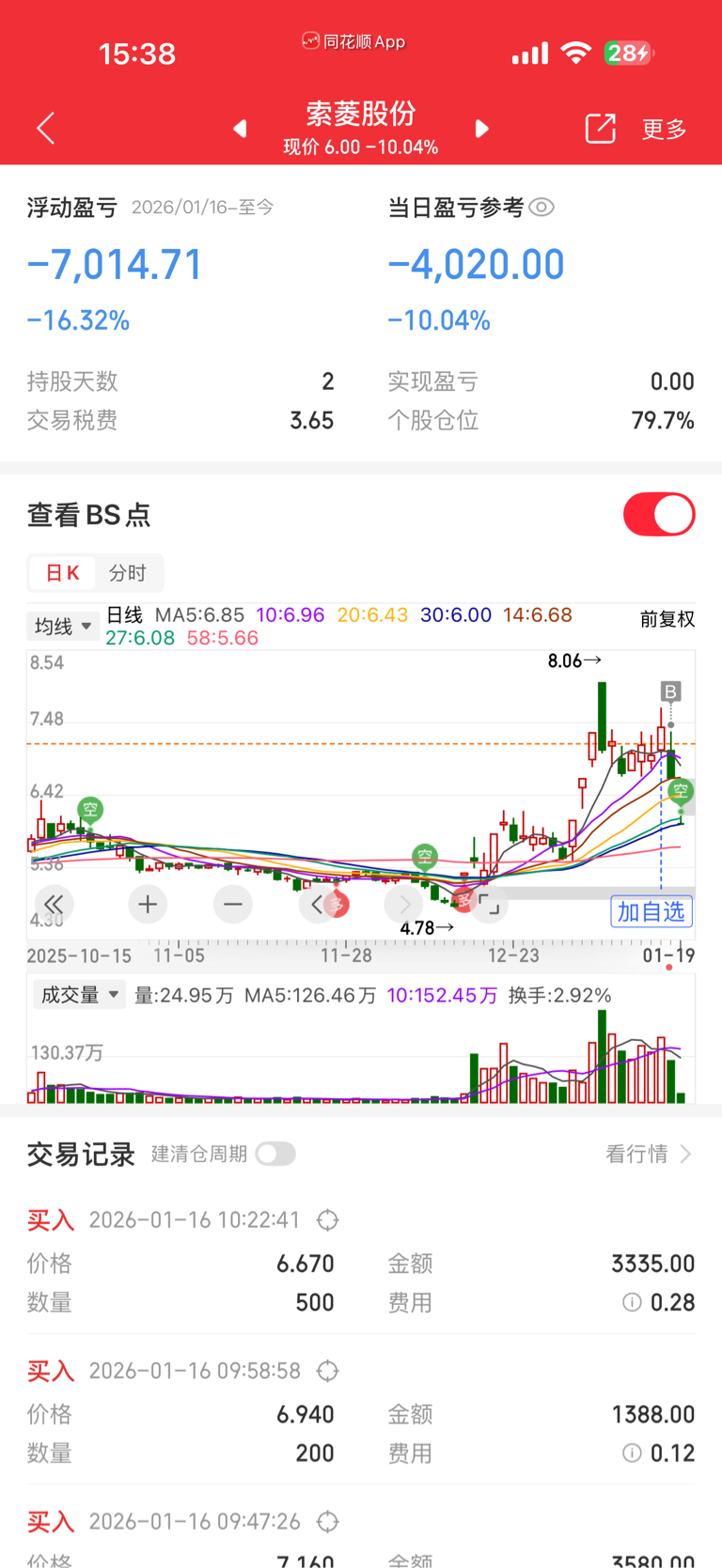
Task: Zoom in the chart with plus button
Action: click(148, 905)
